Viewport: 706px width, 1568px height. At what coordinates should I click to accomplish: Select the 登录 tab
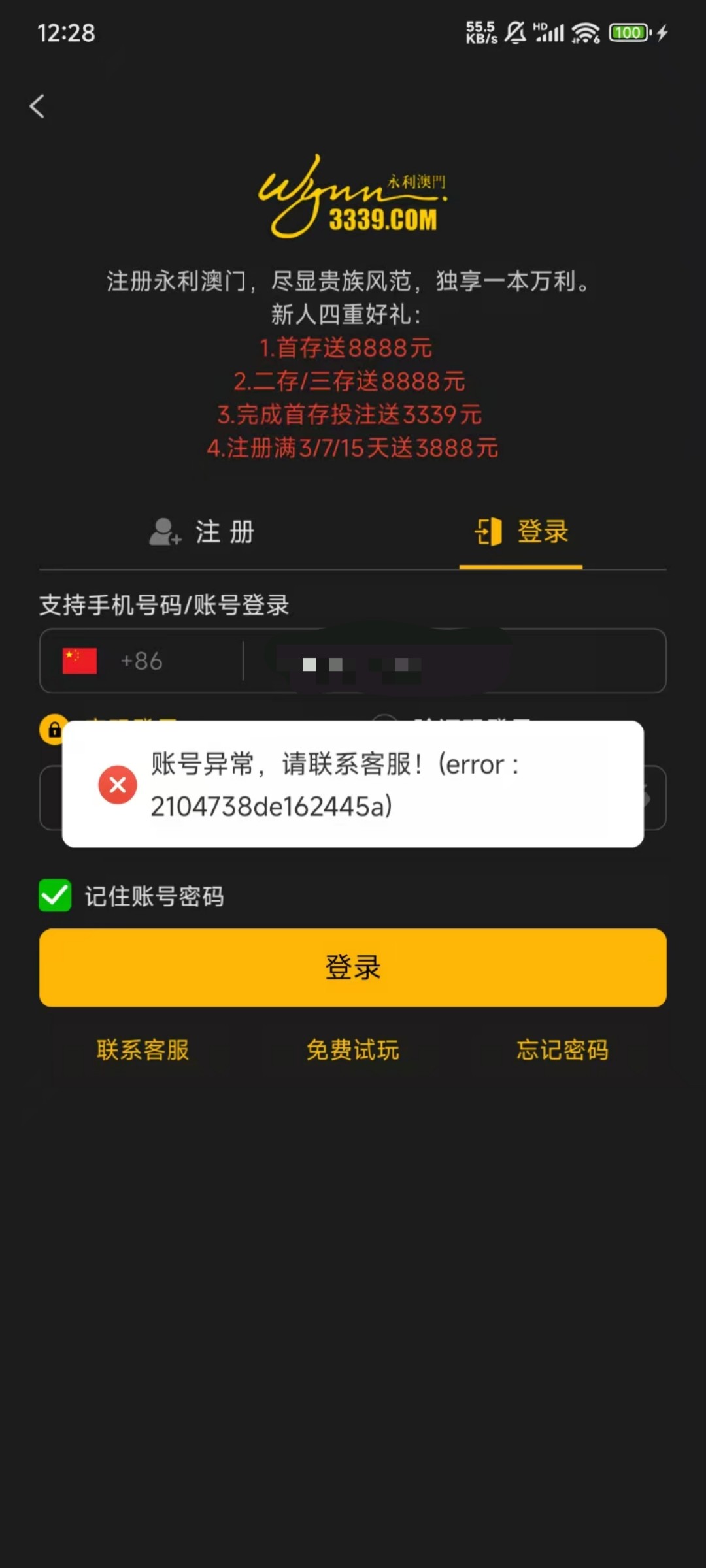522,532
